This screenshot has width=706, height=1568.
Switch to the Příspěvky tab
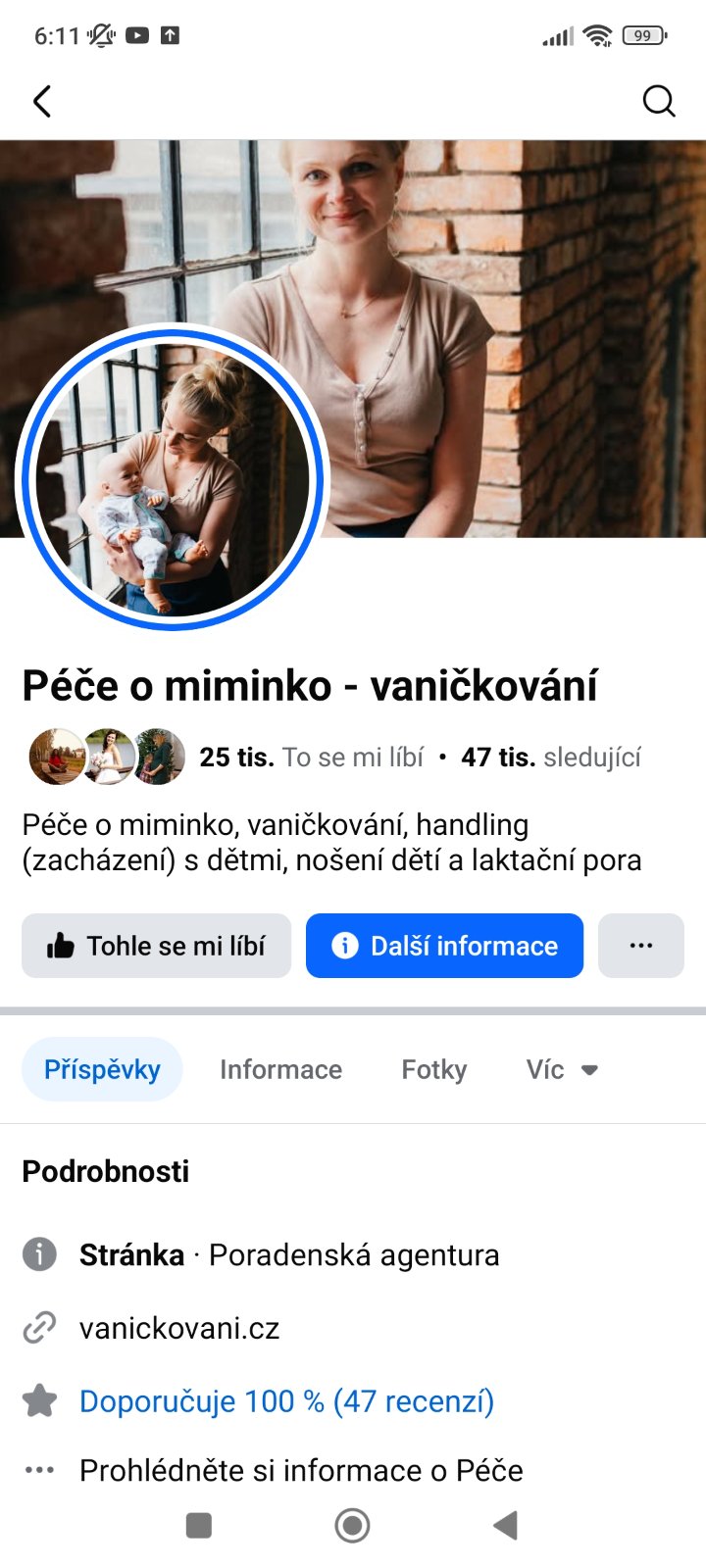[102, 1069]
